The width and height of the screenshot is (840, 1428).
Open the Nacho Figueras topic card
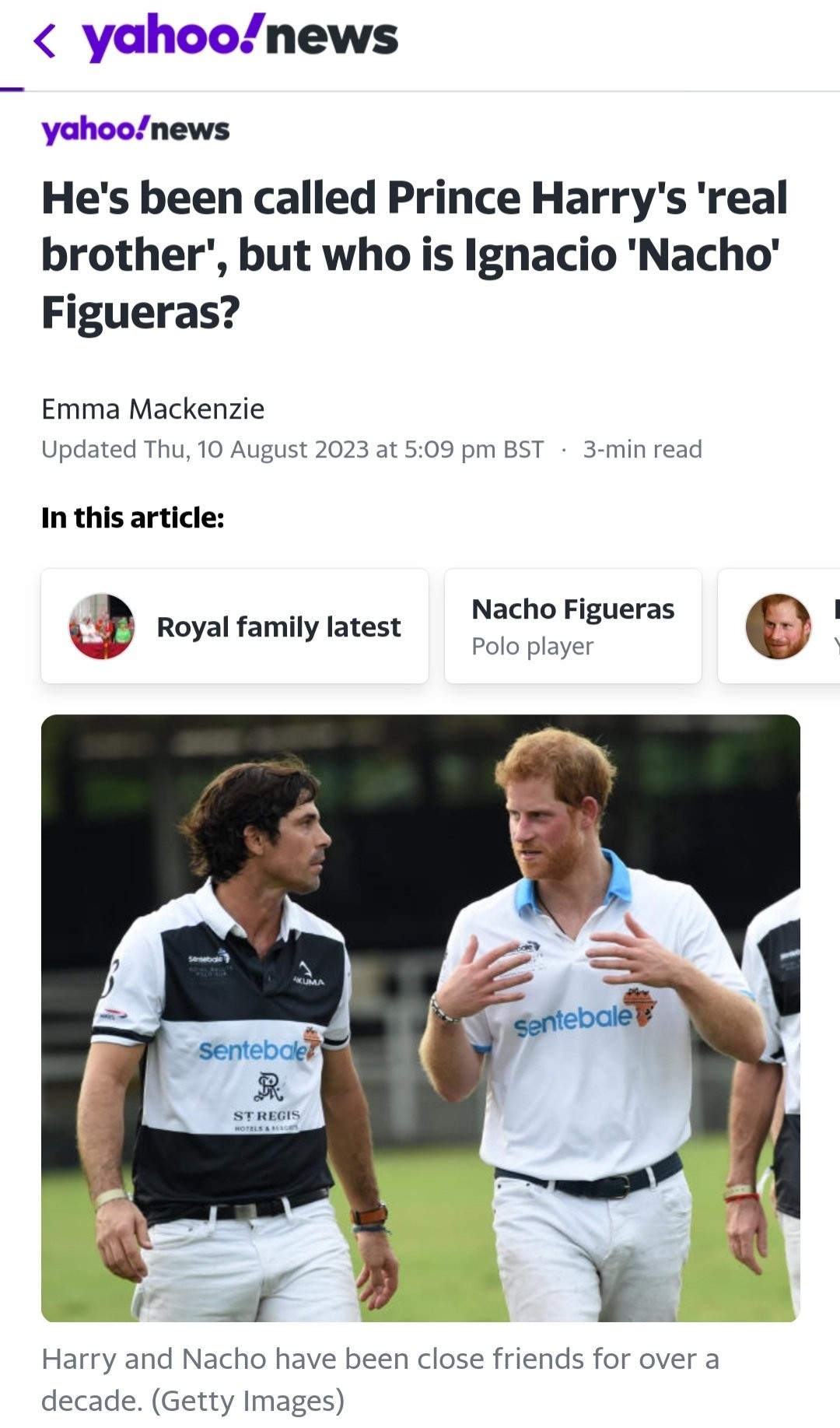[573, 626]
